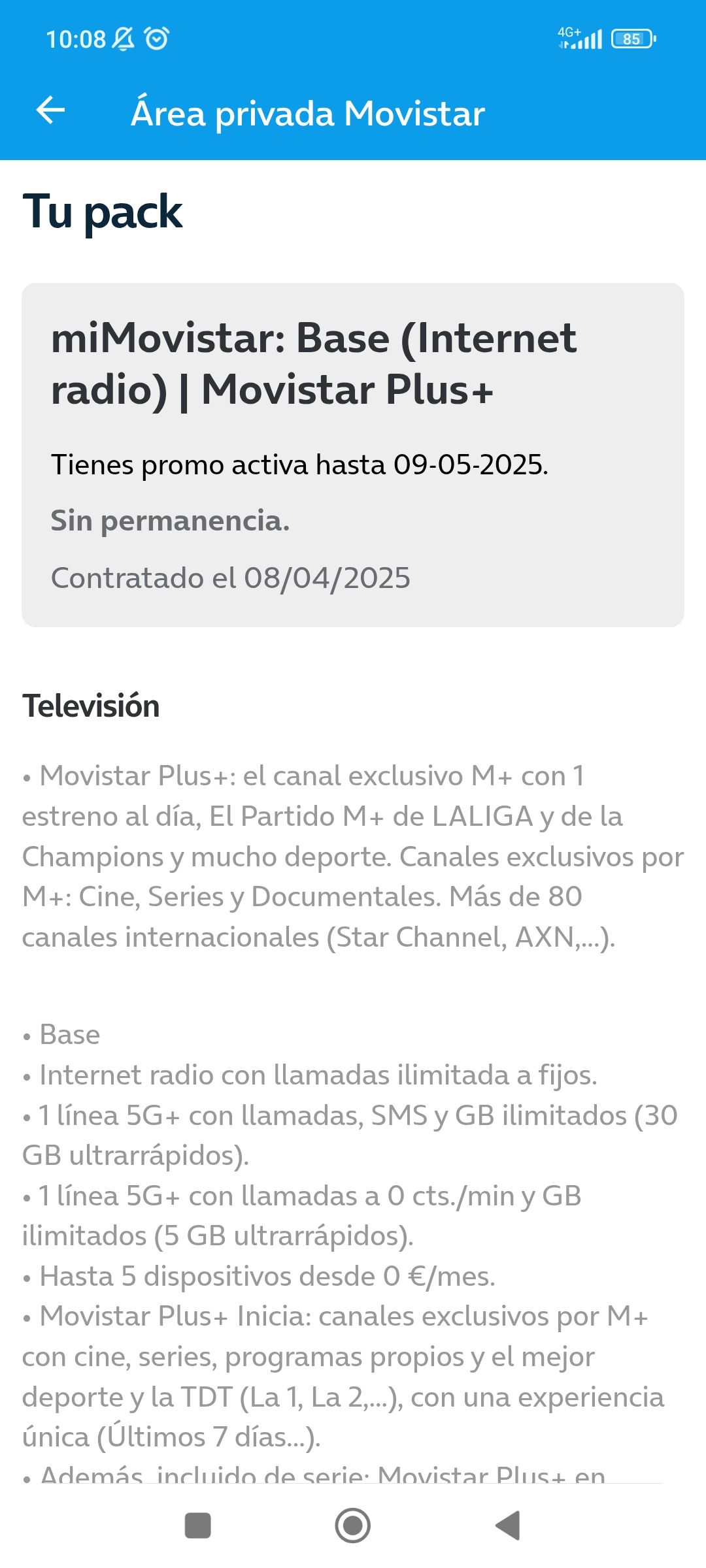Tap the 4G+ signal indicator
The image size is (706, 1568).
[580, 38]
